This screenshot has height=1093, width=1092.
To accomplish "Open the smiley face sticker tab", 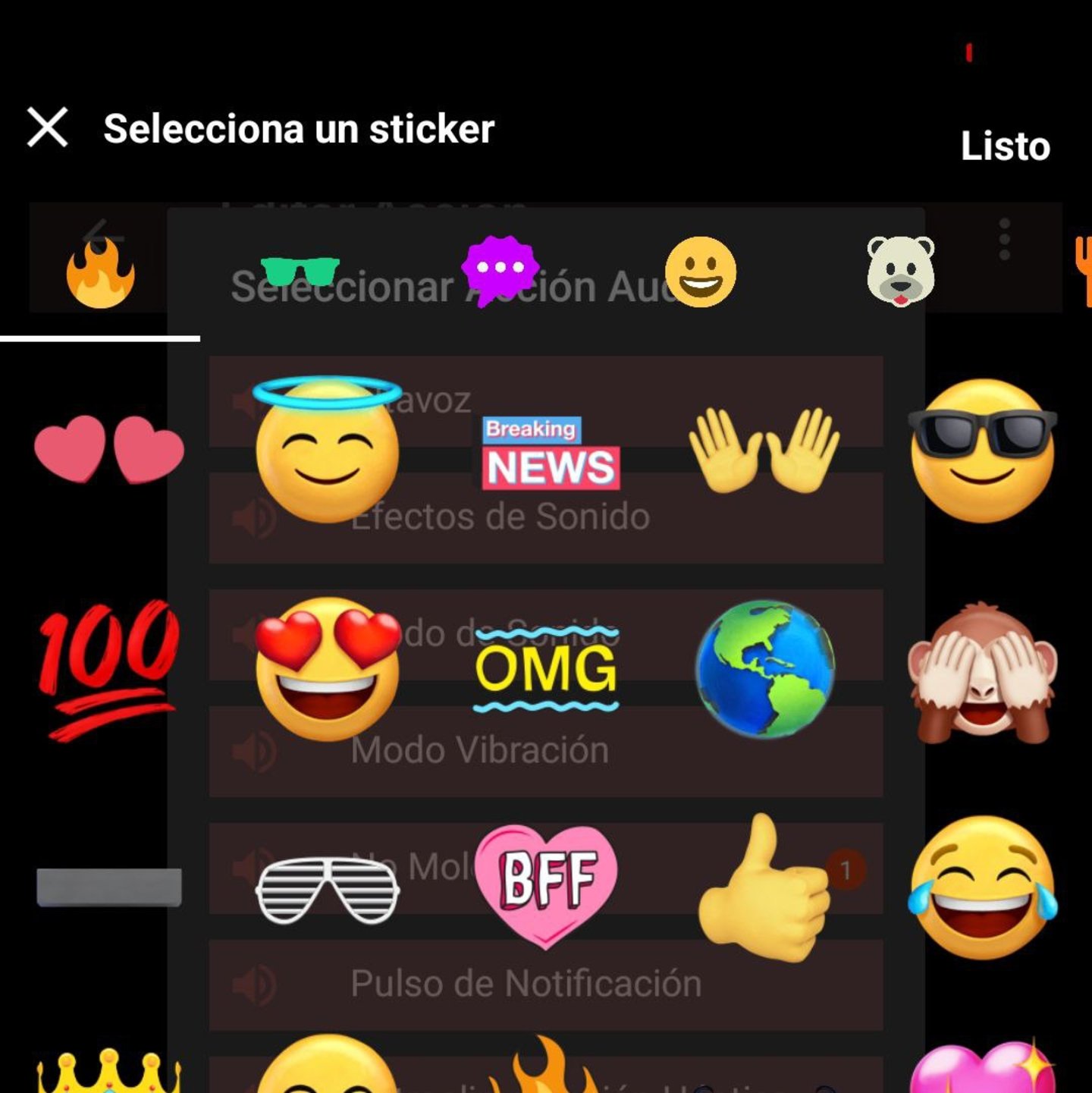I will point(700,272).
